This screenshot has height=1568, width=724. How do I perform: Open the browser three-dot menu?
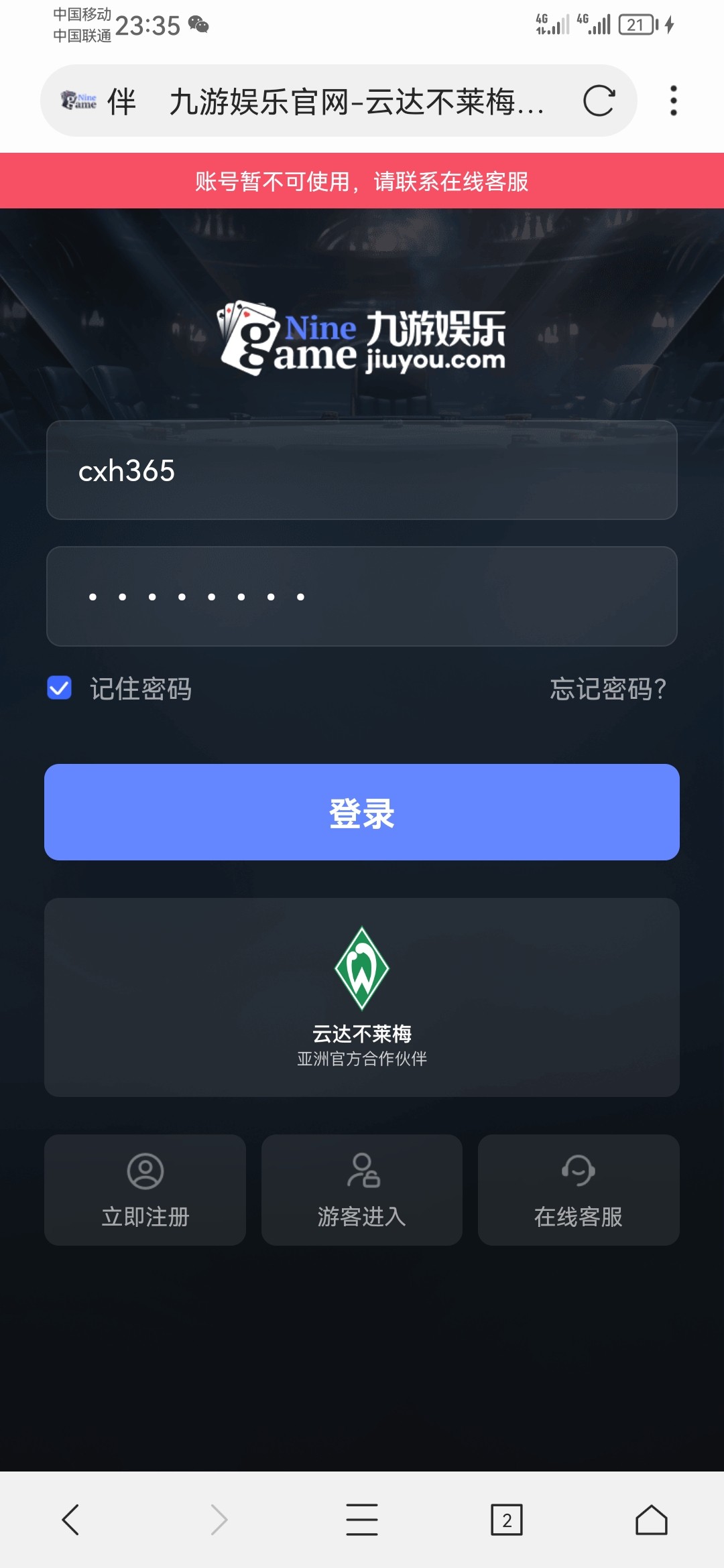click(x=674, y=102)
